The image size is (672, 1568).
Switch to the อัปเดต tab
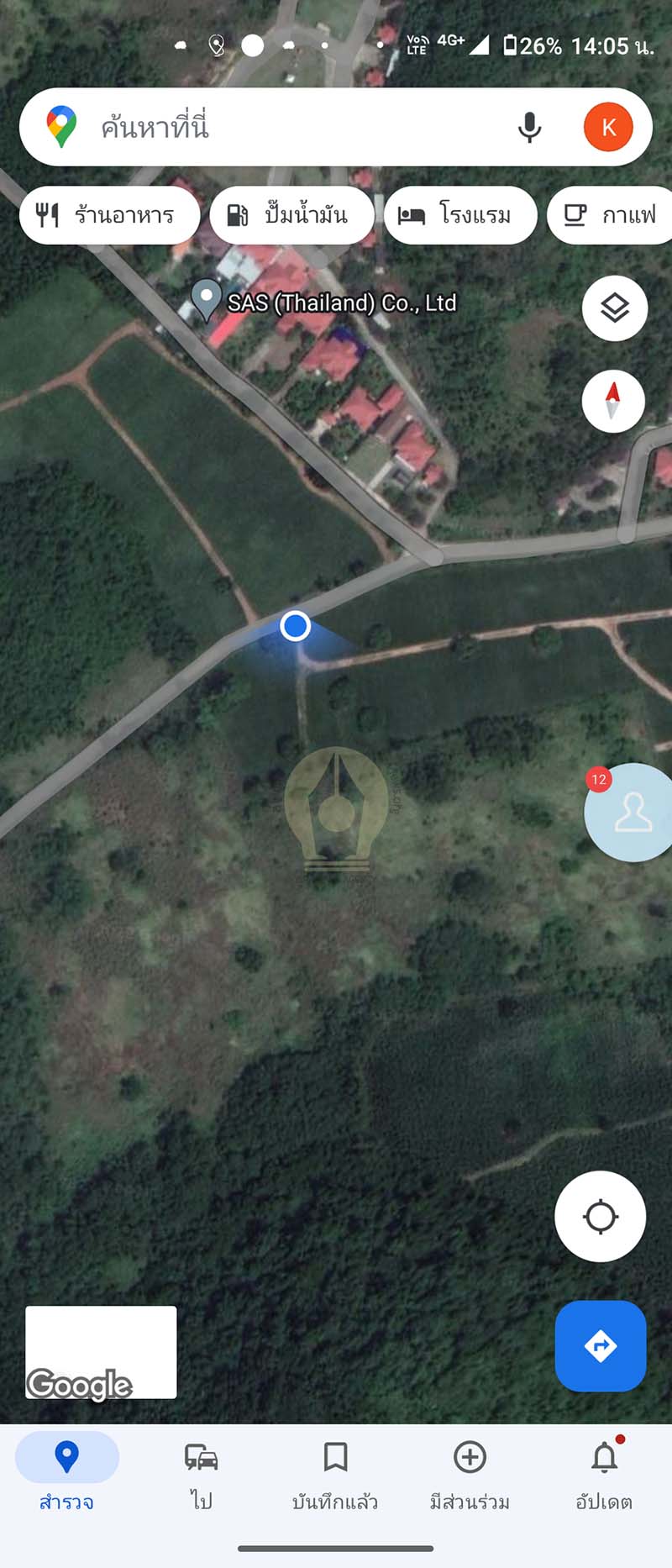tap(604, 1474)
